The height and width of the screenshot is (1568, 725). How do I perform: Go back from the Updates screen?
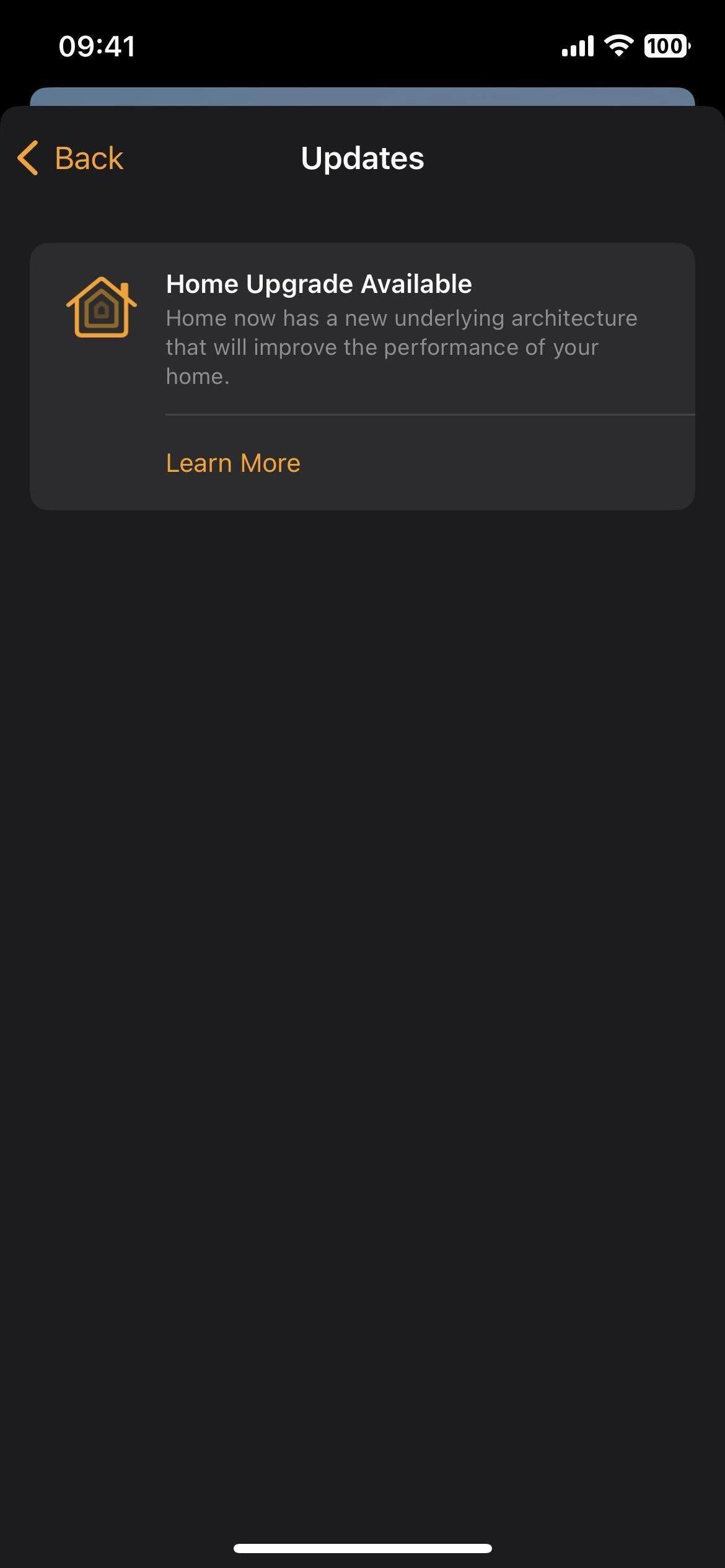point(71,158)
